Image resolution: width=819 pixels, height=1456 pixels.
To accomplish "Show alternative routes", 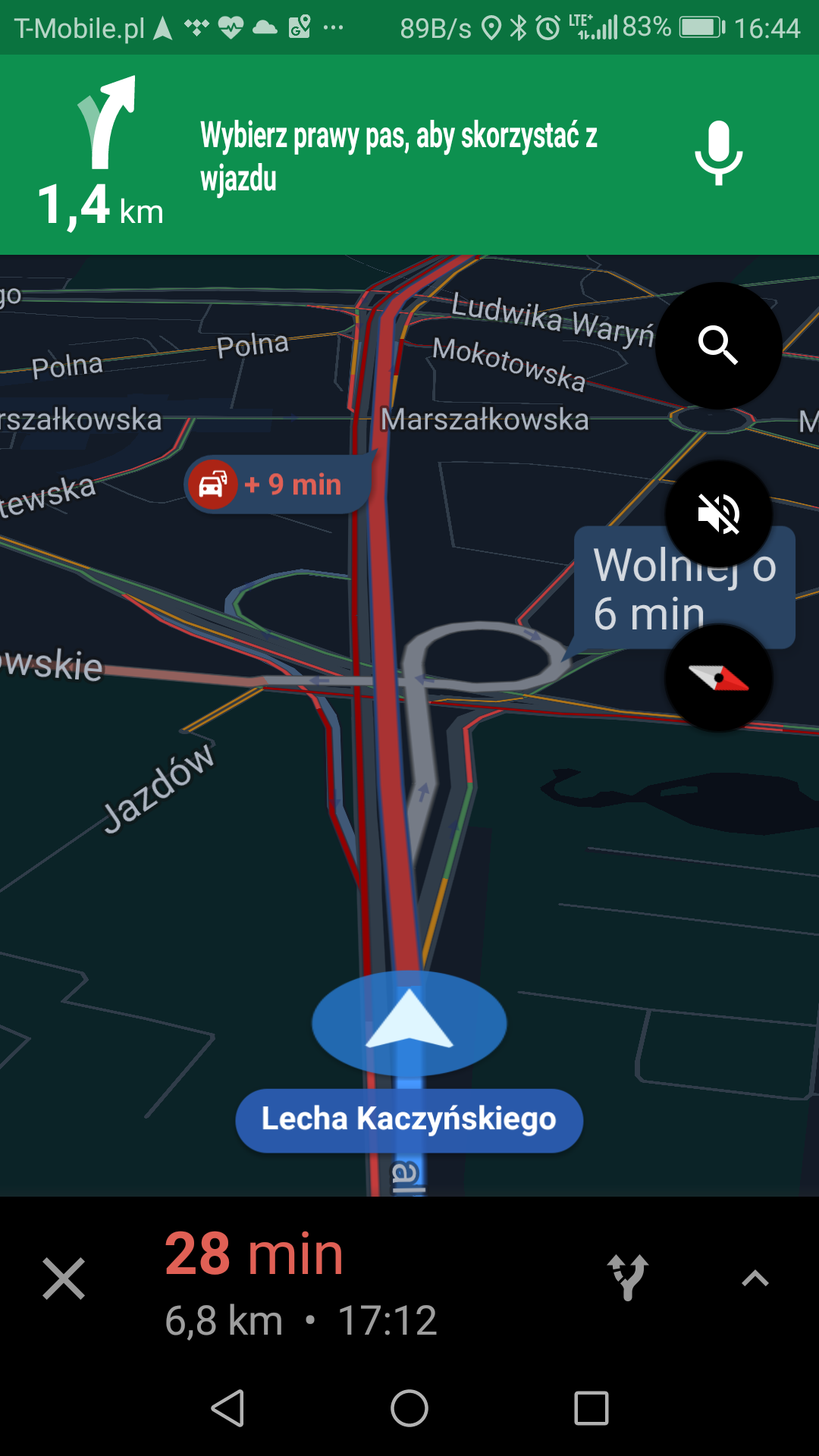I will point(628,1278).
